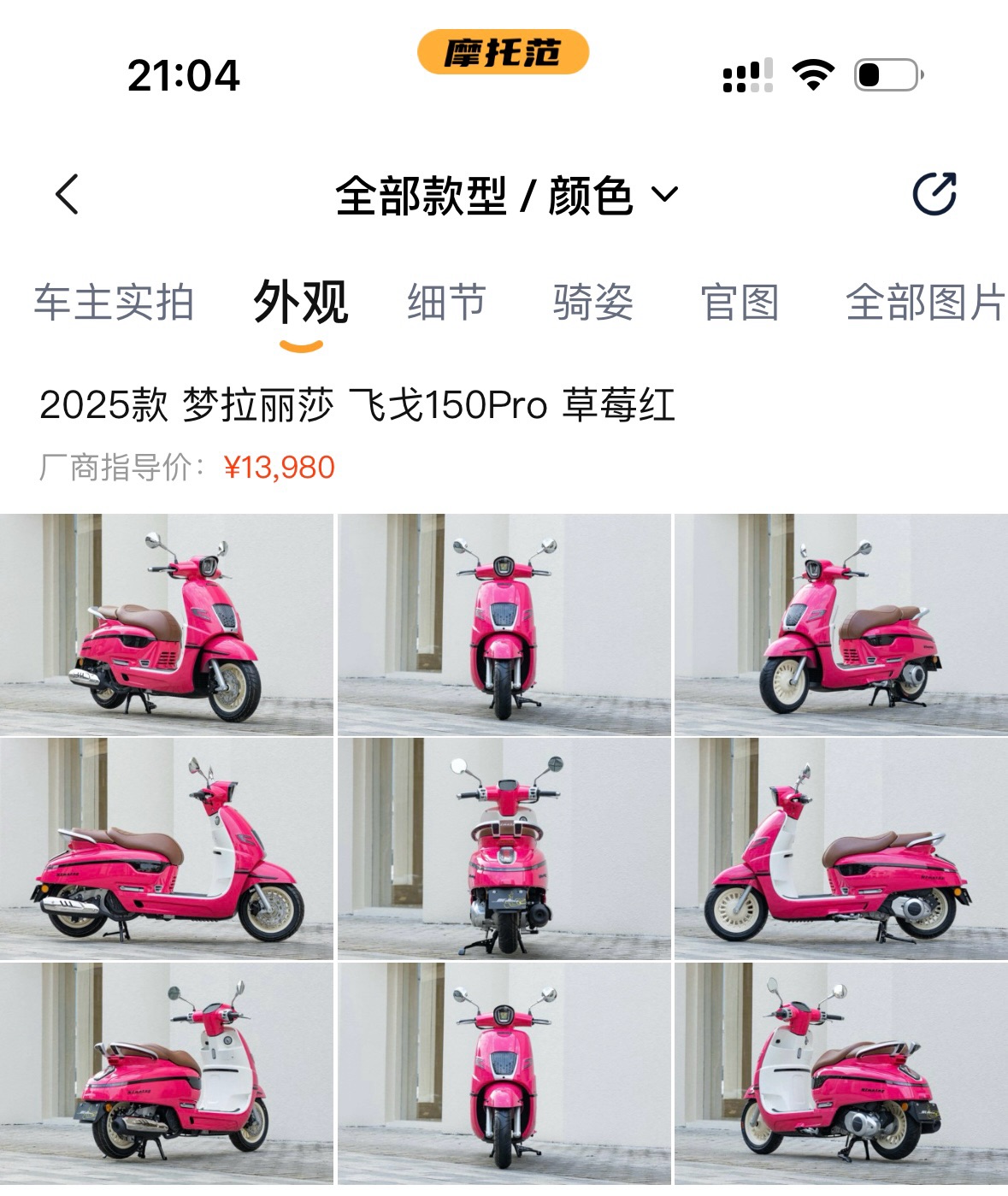
Task: Go back using the back arrow
Action: 68,194
